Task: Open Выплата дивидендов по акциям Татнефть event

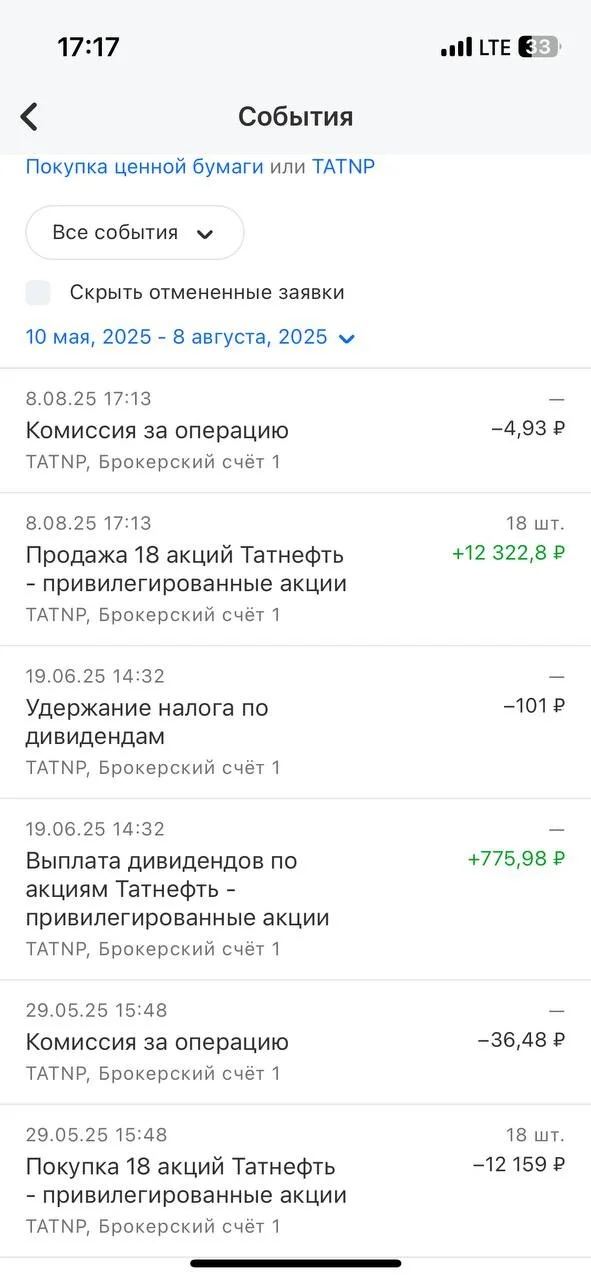Action: [295, 889]
